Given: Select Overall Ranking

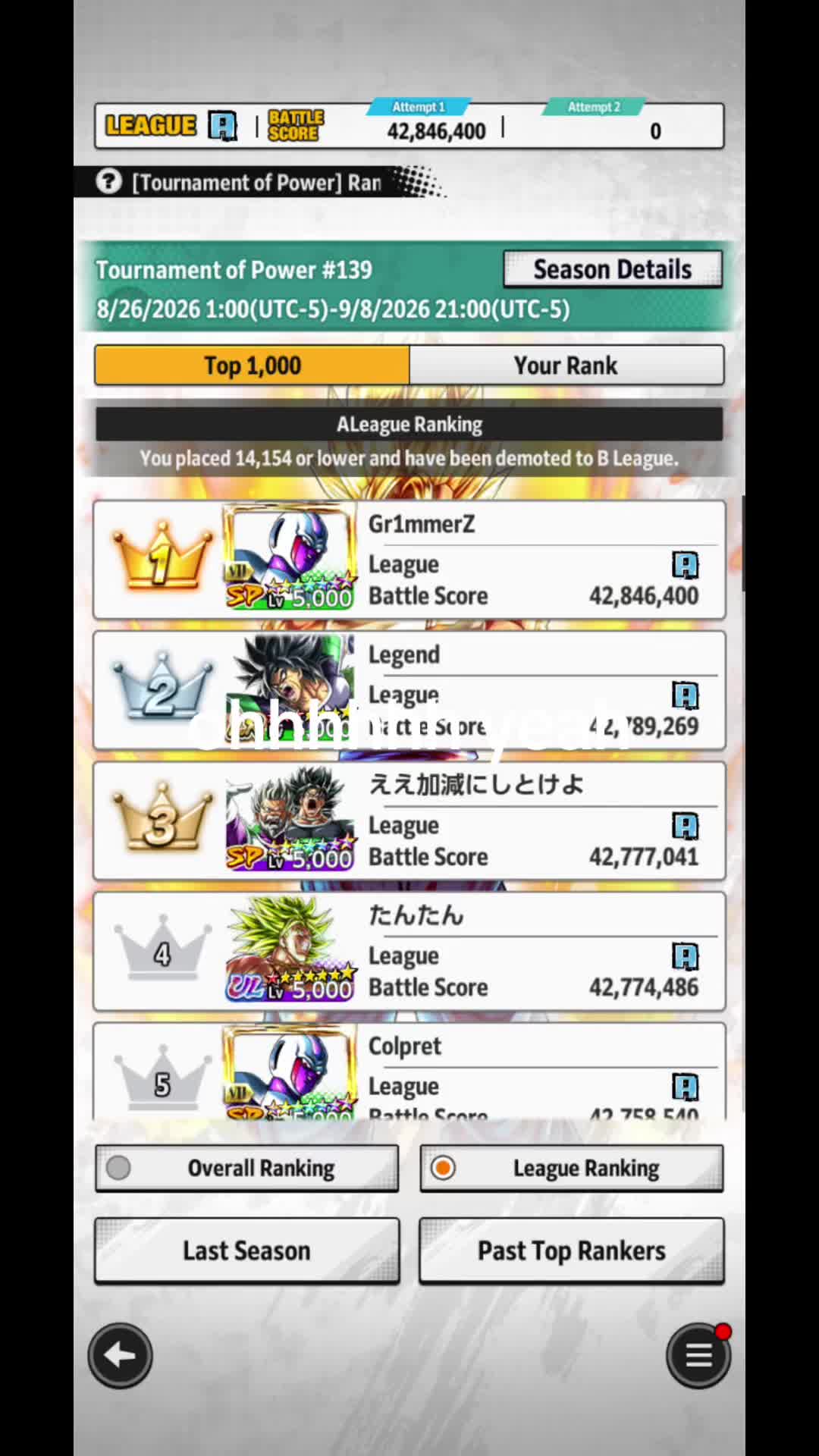Looking at the screenshot, I should click(x=246, y=1168).
